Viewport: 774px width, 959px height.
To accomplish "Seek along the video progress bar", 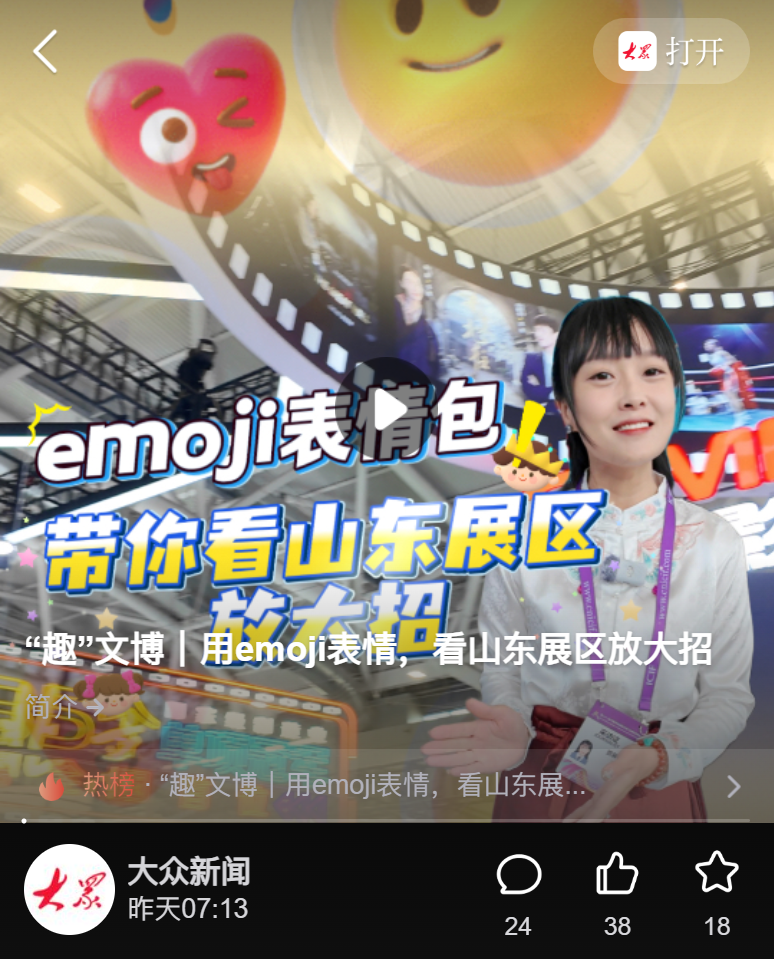I will pos(387,821).
